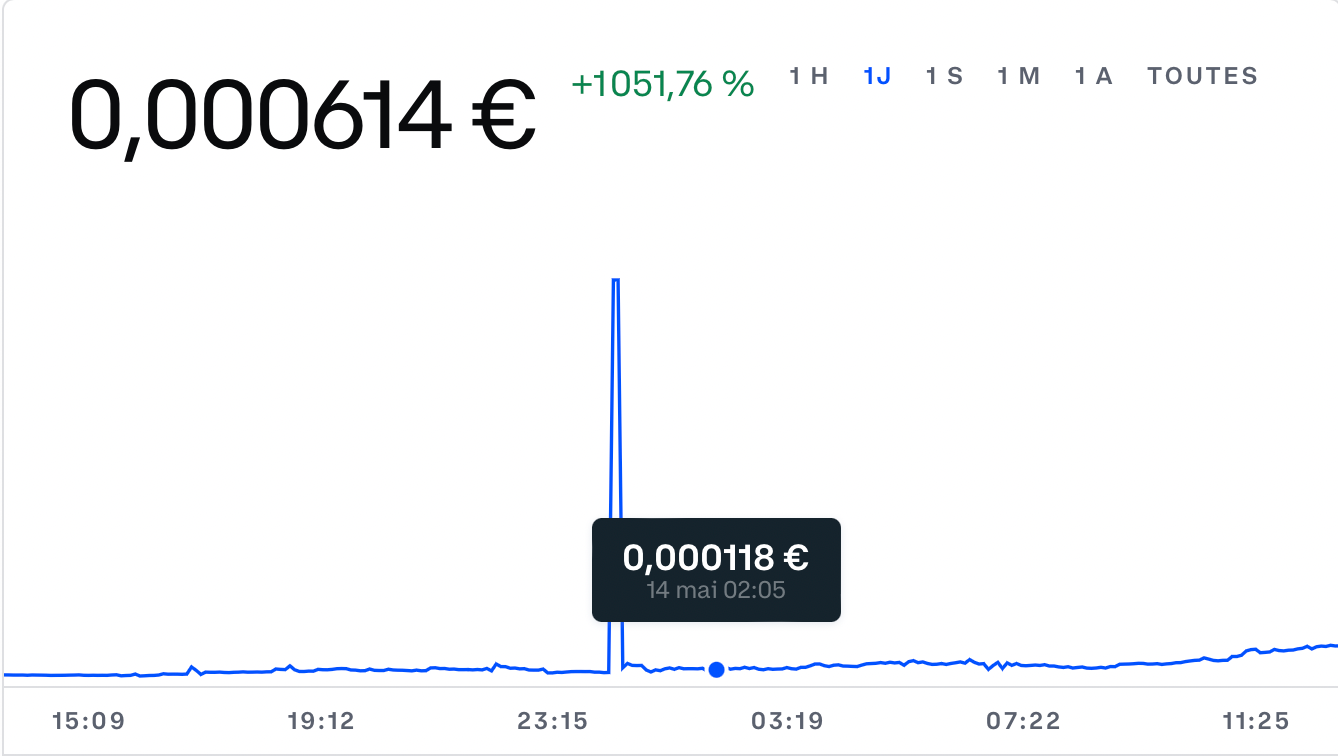This screenshot has height=756, width=1338.
Task: Switch to the 1 M range
Action: pyautogui.click(x=1018, y=76)
